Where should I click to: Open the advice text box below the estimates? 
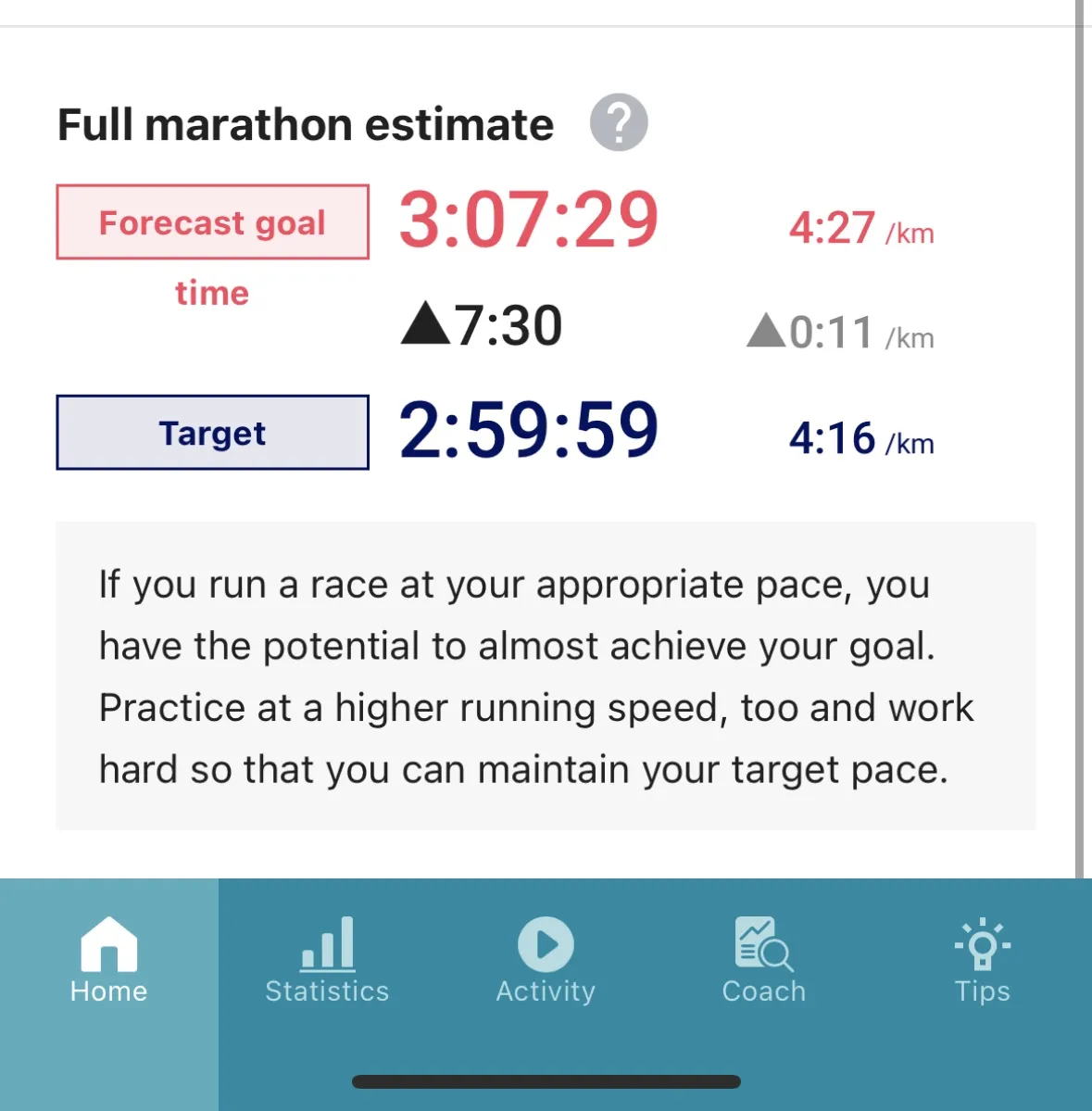click(x=546, y=675)
